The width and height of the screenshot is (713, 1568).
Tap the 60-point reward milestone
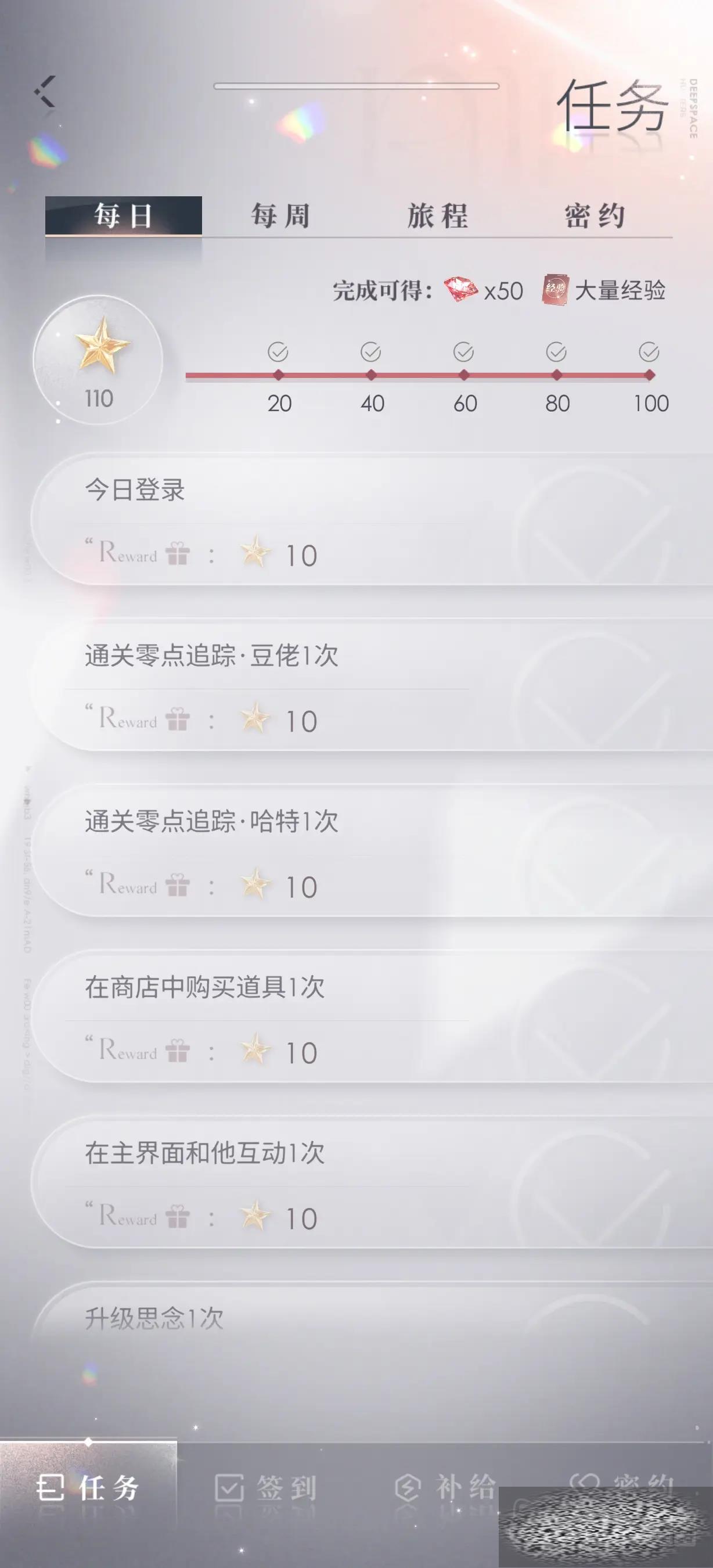[x=463, y=353]
